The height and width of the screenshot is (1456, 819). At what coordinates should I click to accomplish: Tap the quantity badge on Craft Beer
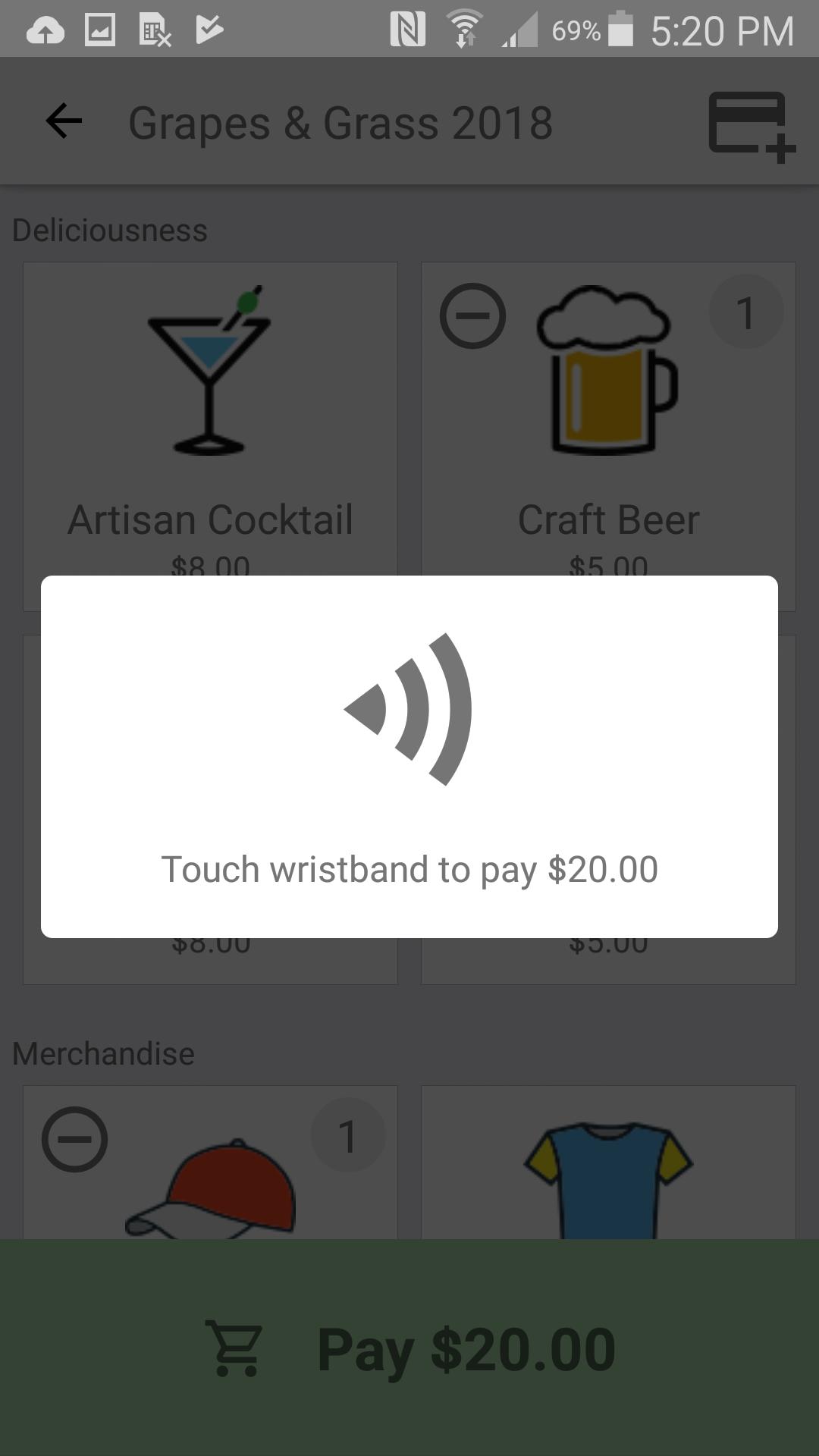coord(747,310)
